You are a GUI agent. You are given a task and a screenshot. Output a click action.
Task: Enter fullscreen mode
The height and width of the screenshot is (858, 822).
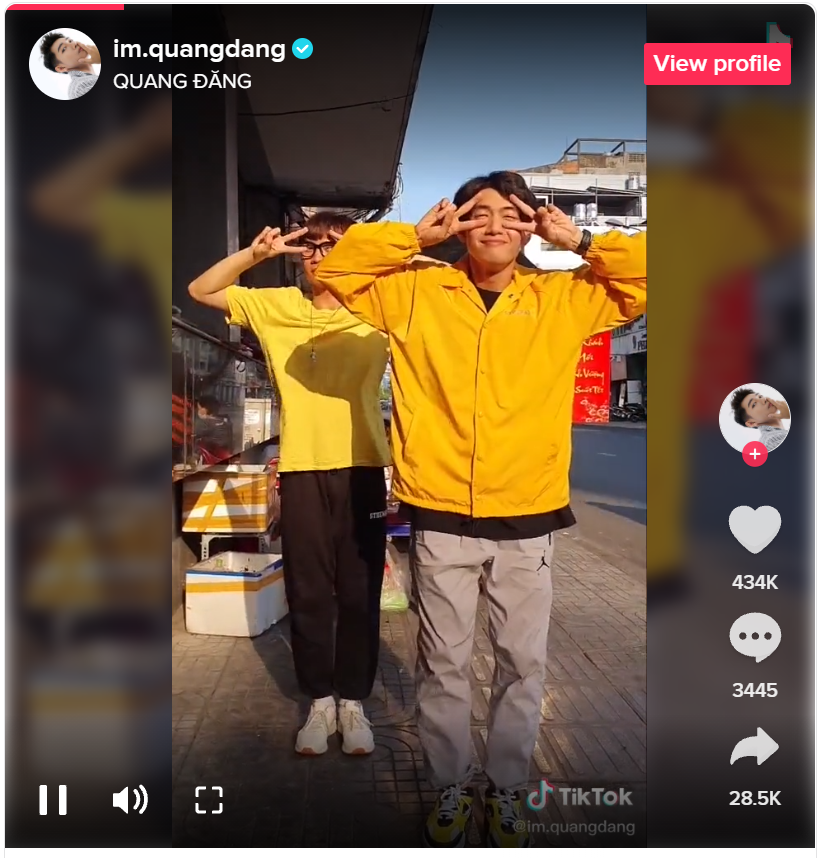click(x=208, y=800)
